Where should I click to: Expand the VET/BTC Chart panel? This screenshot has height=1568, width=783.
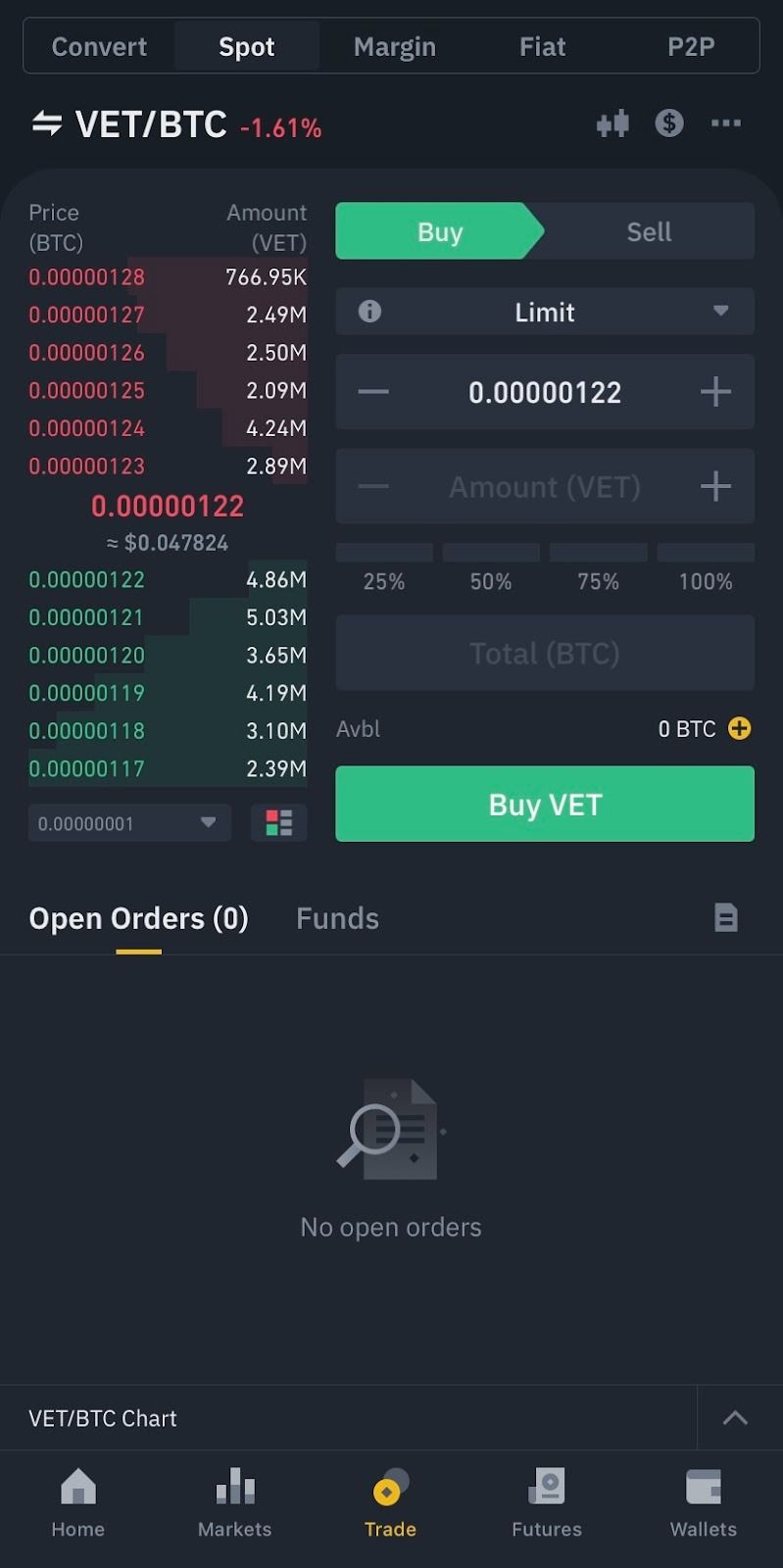click(735, 1418)
